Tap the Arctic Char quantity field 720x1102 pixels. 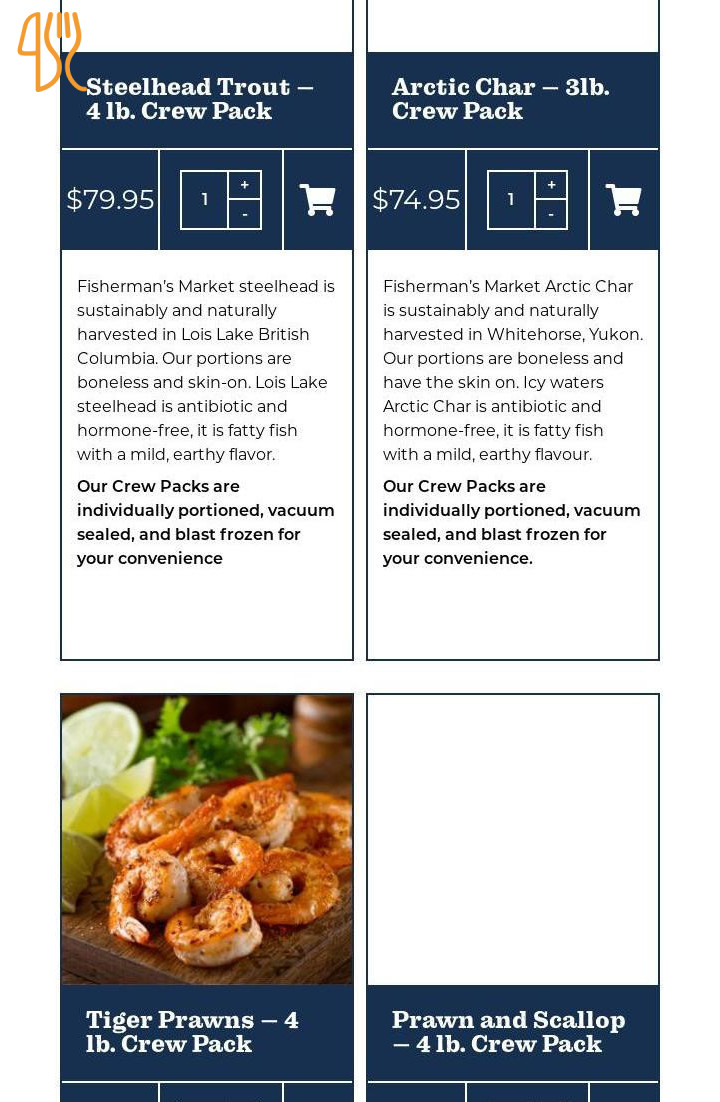pos(511,200)
